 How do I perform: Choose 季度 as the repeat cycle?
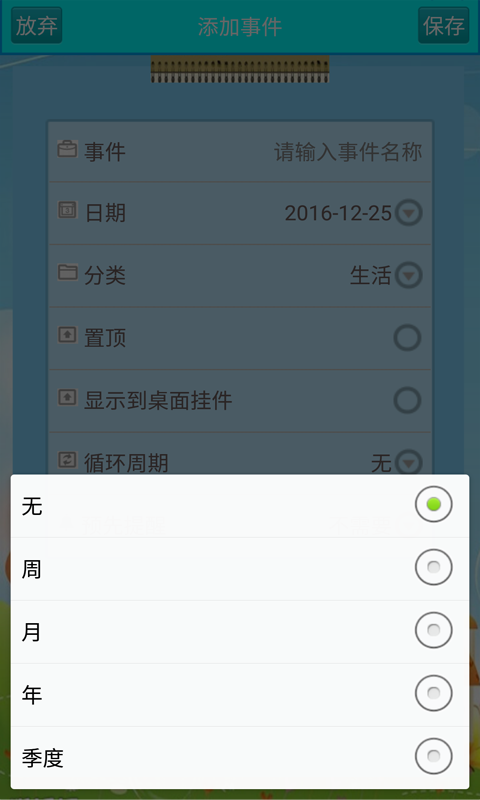240,758
